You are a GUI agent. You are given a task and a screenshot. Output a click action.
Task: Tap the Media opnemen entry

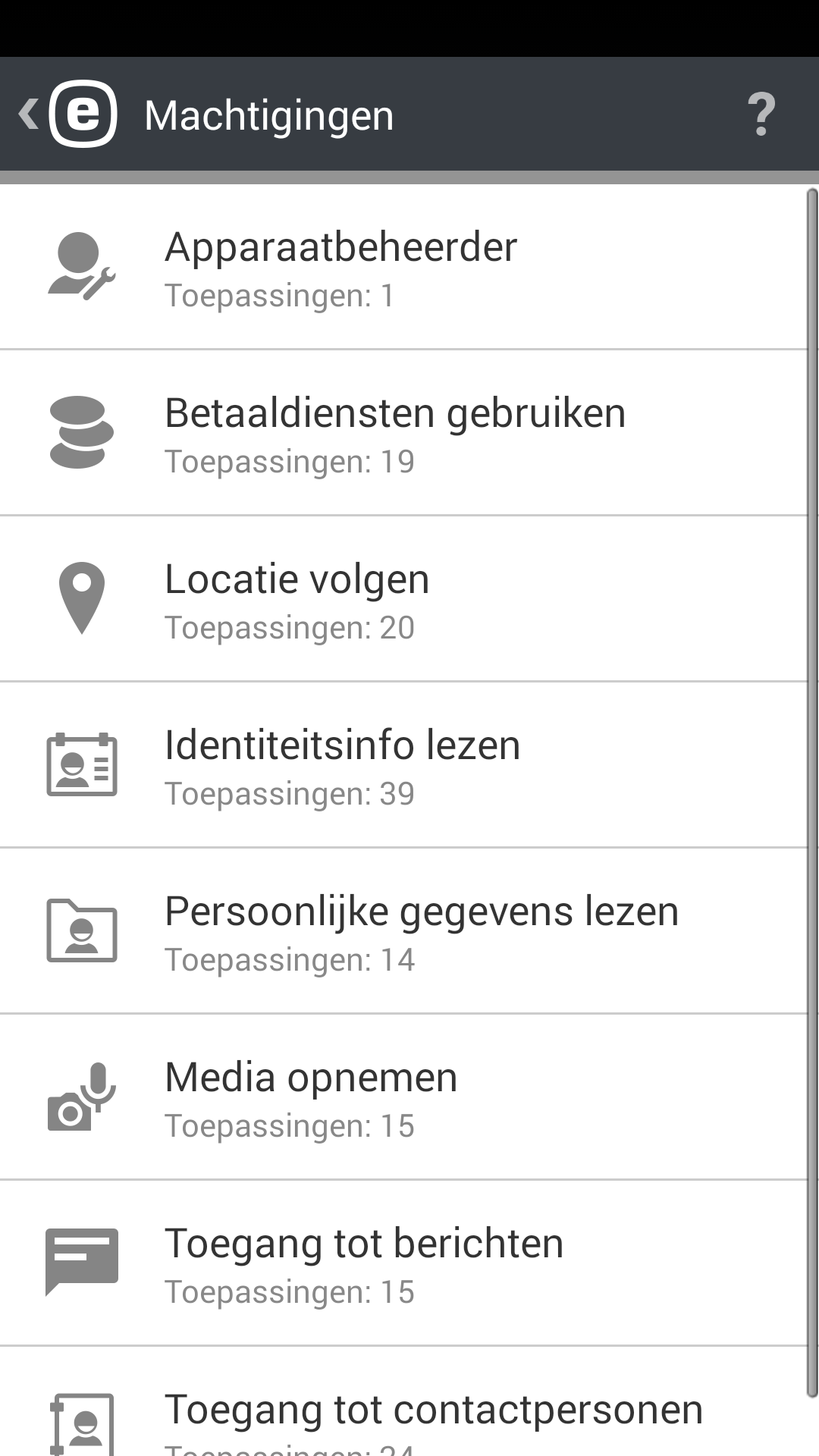(403, 1097)
